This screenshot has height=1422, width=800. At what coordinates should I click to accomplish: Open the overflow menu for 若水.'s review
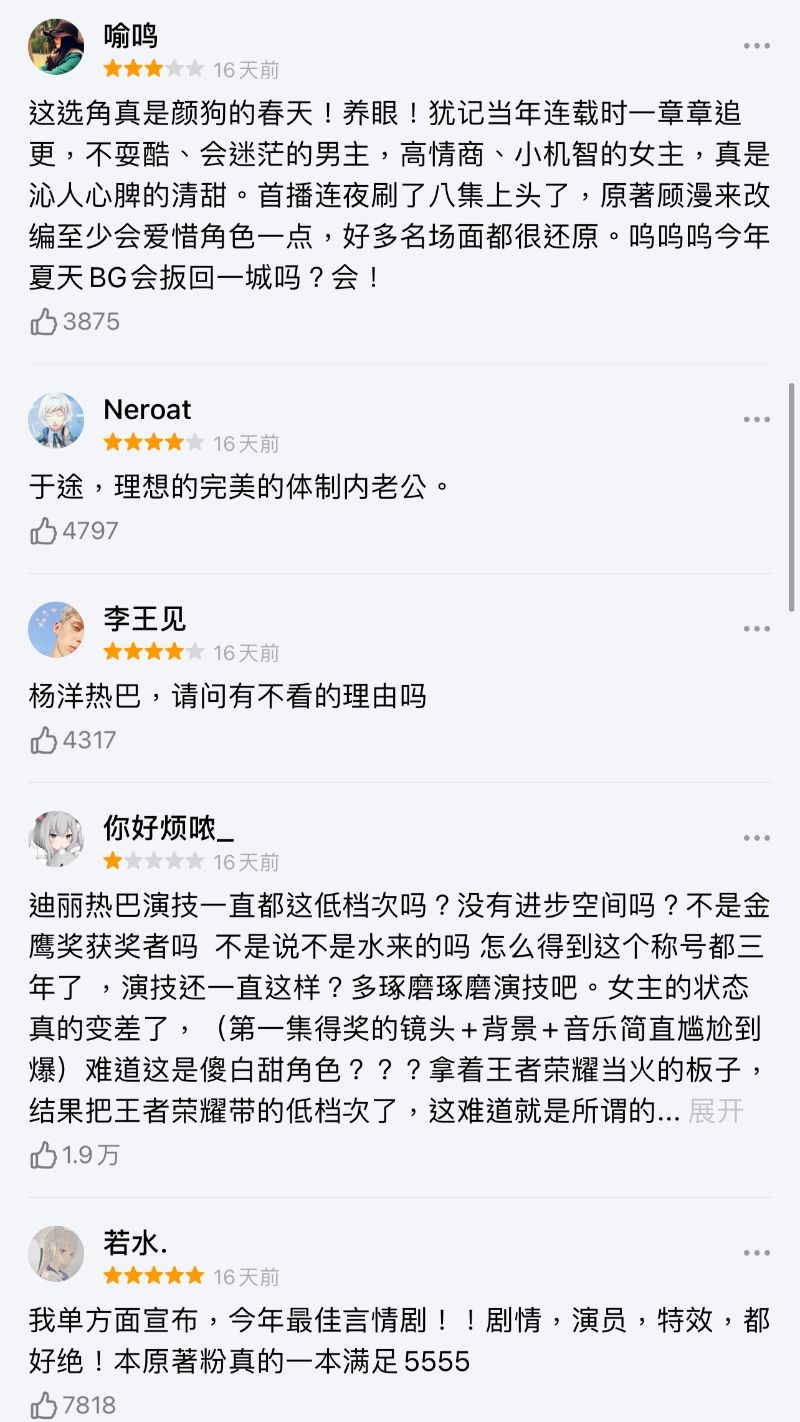[756, 1253]
